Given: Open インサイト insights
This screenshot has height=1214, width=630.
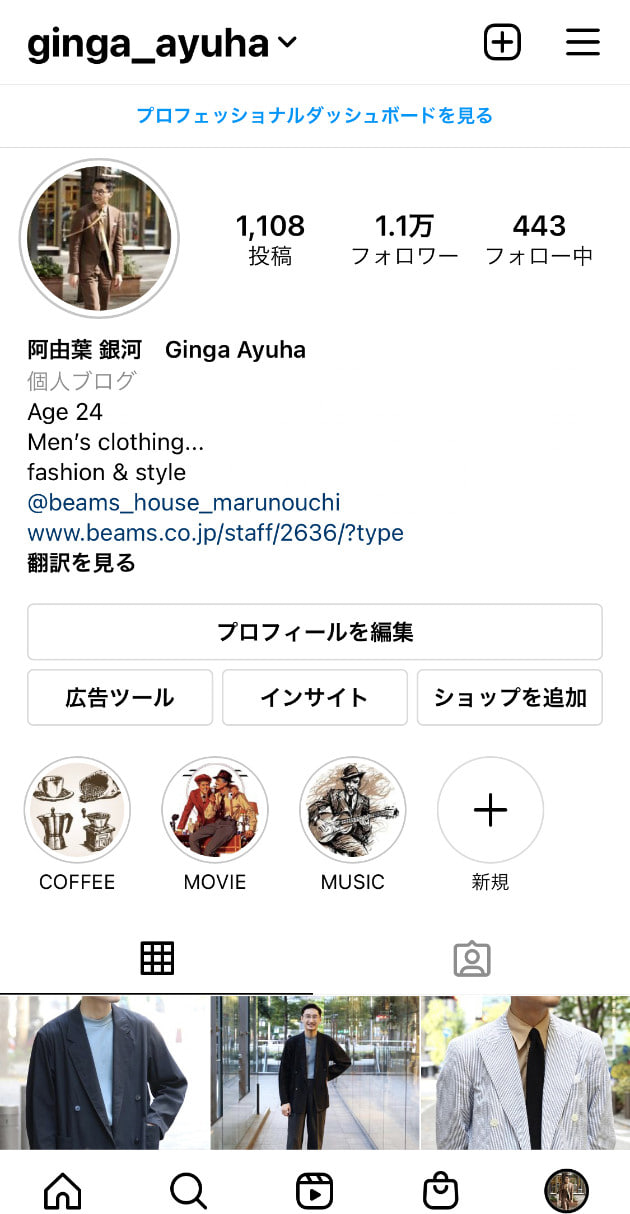Looking at the screenshot, I should click(x=315, y=697).
